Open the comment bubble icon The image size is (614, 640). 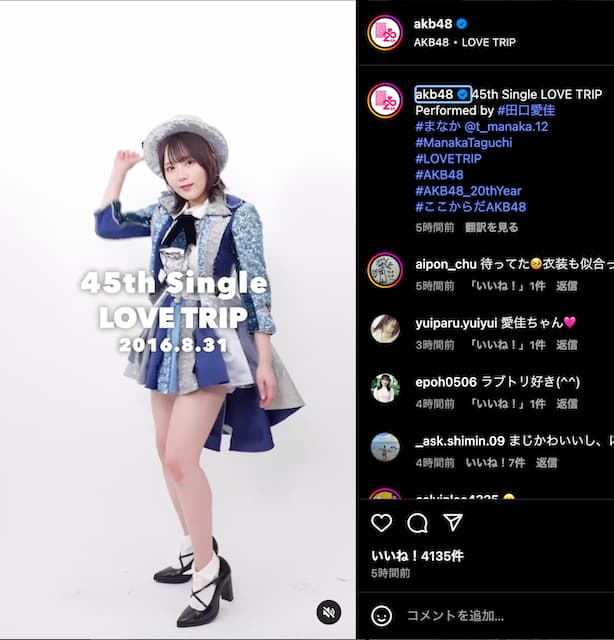(x=417, y=523)
